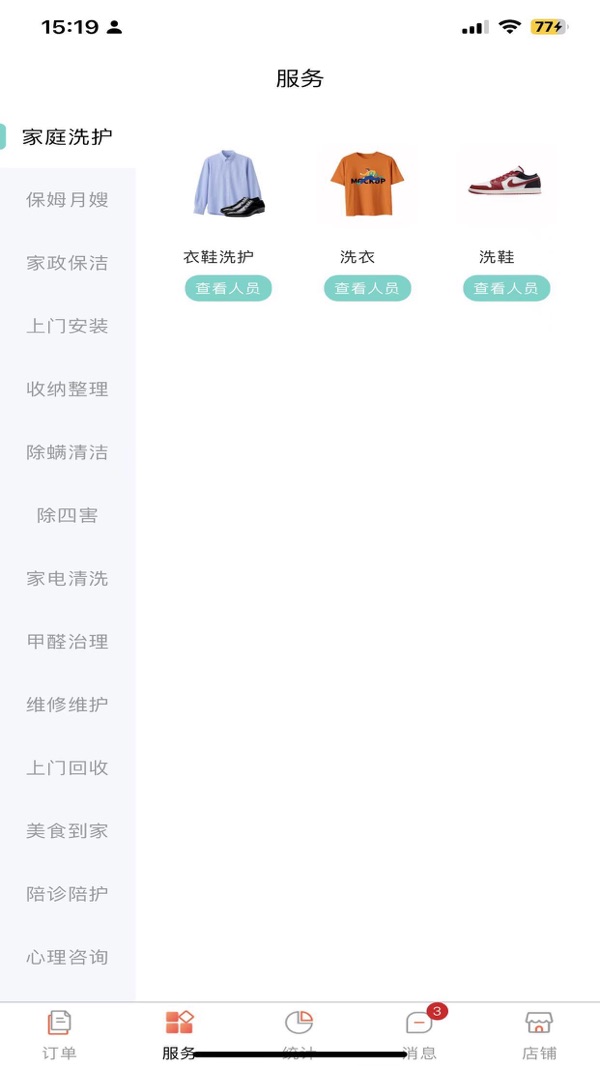This screenshot has height=1067, width=600.
Task: Select the 维修维护 category
Action: pos(67,704)
